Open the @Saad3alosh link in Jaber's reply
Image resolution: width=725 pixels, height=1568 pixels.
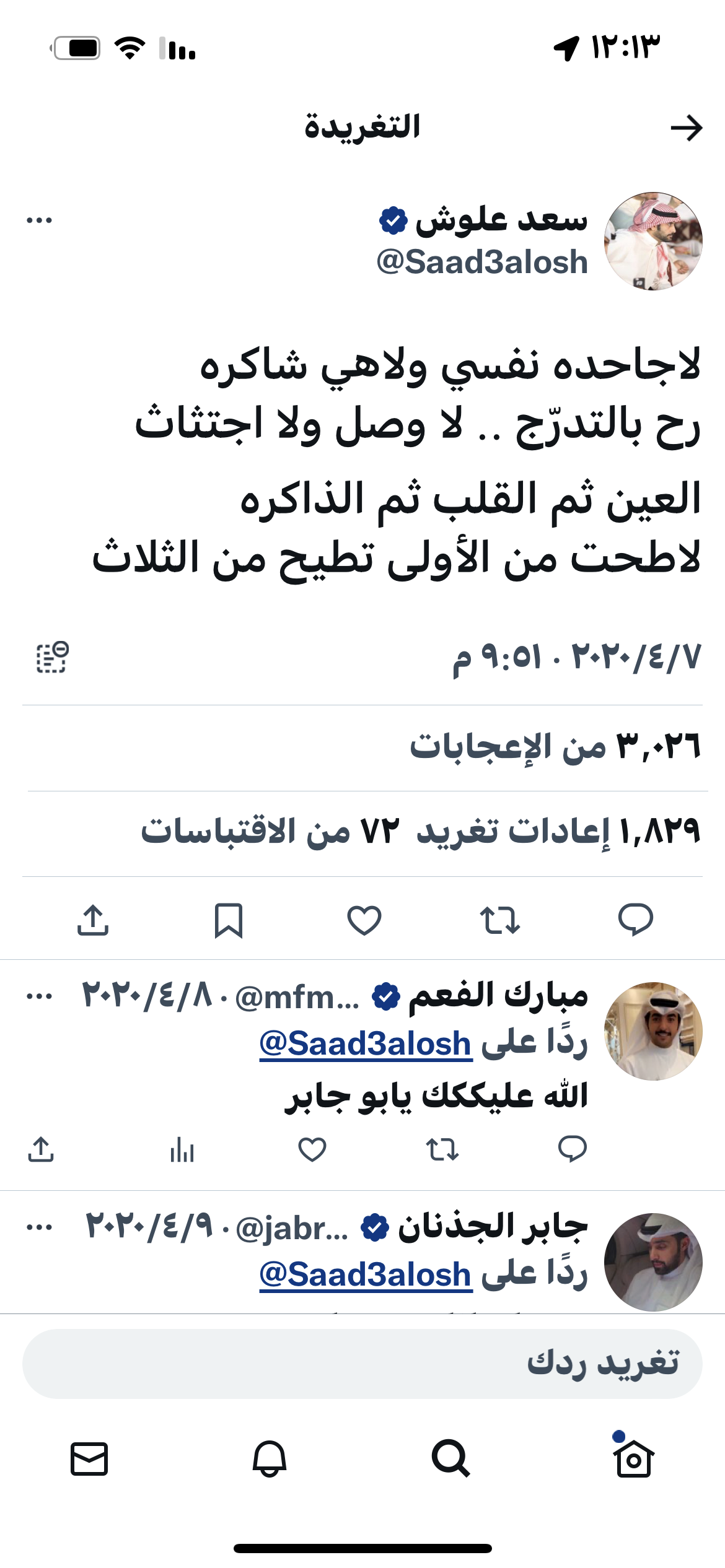366,1274
